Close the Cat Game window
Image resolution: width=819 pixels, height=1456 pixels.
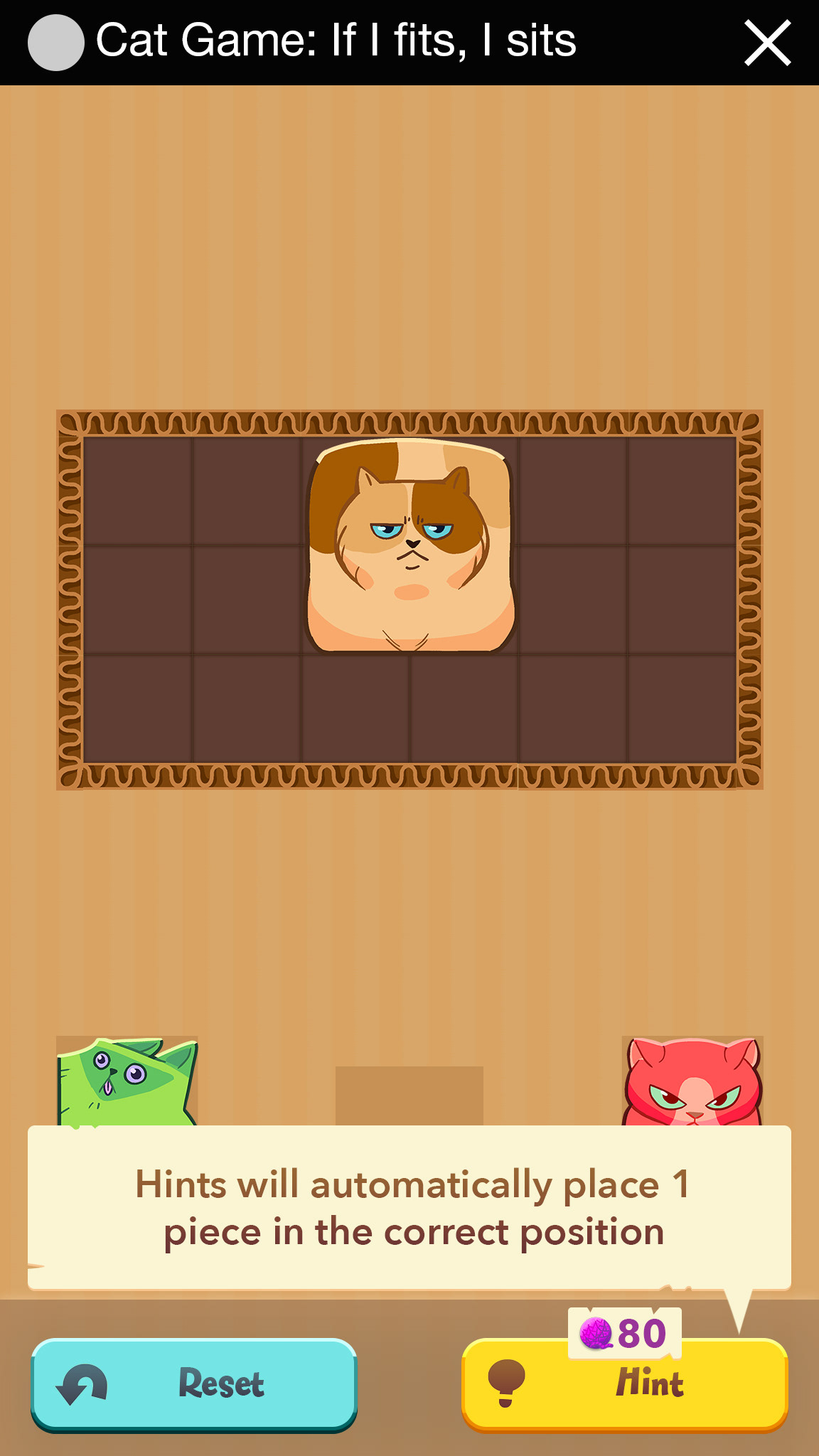(x=767, y=43)
